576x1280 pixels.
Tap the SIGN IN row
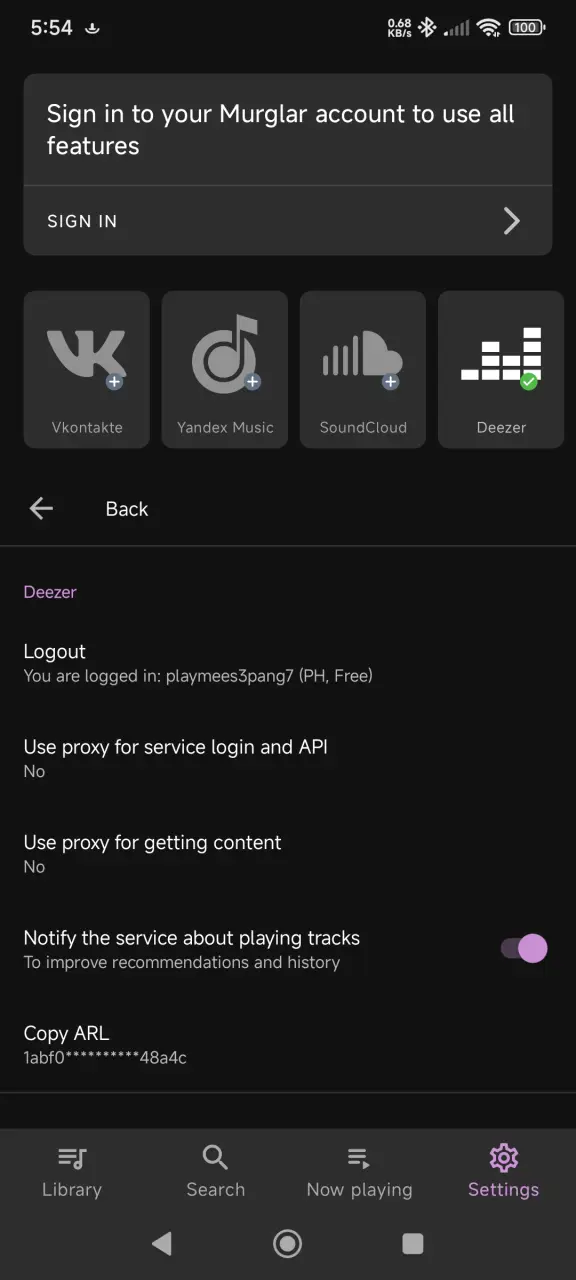288,221
